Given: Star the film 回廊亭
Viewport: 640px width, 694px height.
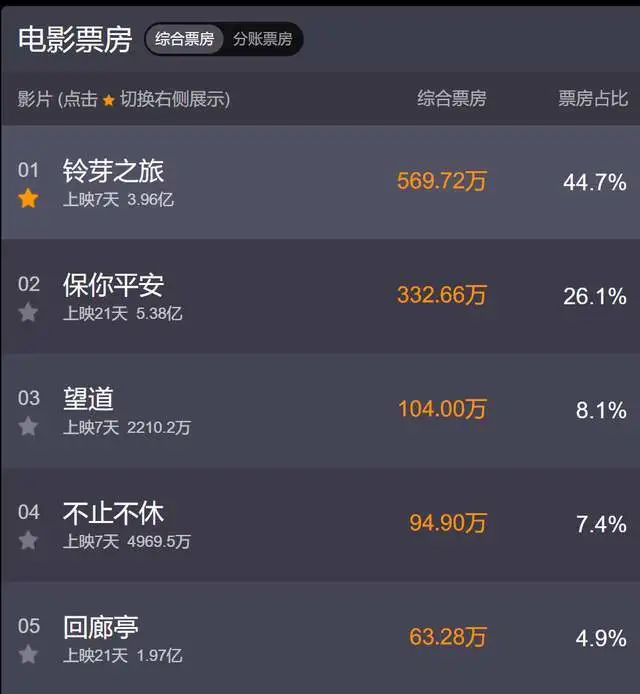Looking at the screenshot, I should click(28, 655).
